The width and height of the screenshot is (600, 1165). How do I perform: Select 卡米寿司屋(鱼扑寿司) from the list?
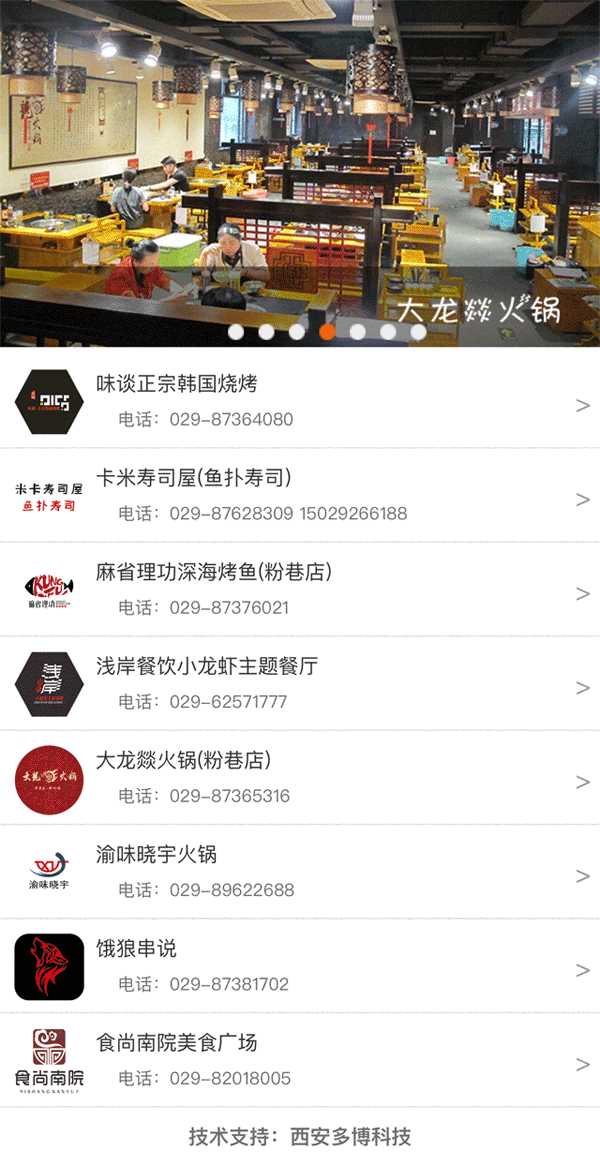(300, 496)
